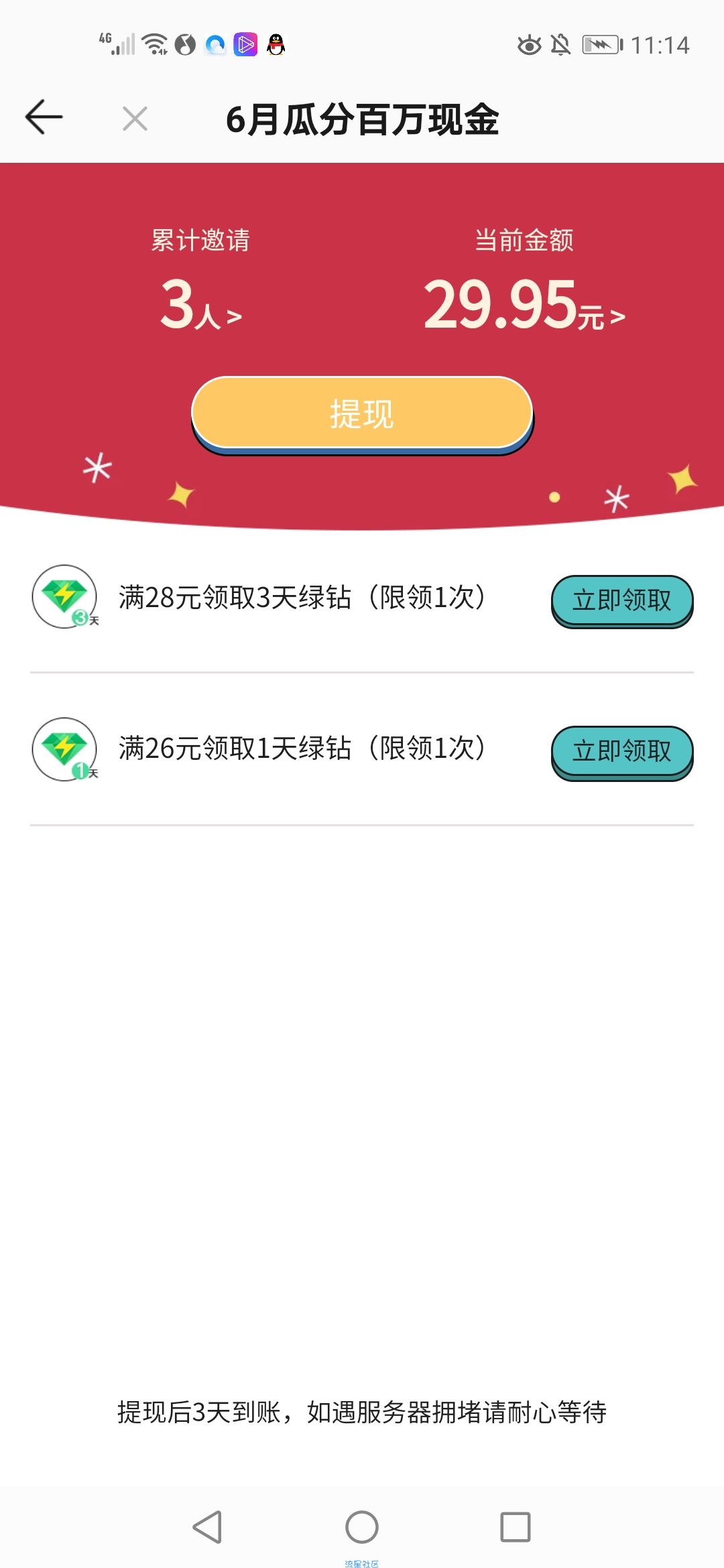724x1568 pixels.
Task: Tap the system back triangle
Action: coord(207,1527)
